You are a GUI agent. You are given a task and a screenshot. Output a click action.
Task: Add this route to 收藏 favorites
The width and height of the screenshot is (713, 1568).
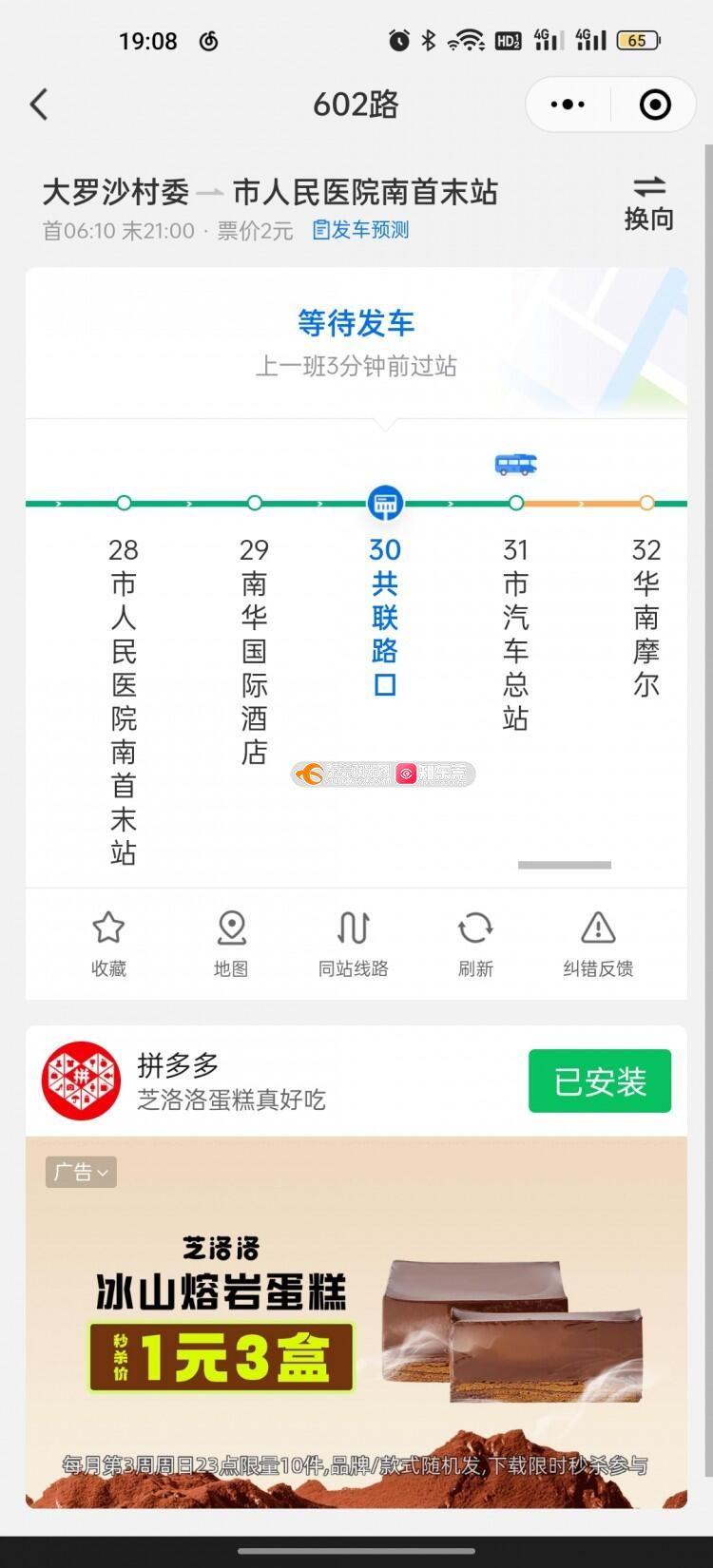108,943
